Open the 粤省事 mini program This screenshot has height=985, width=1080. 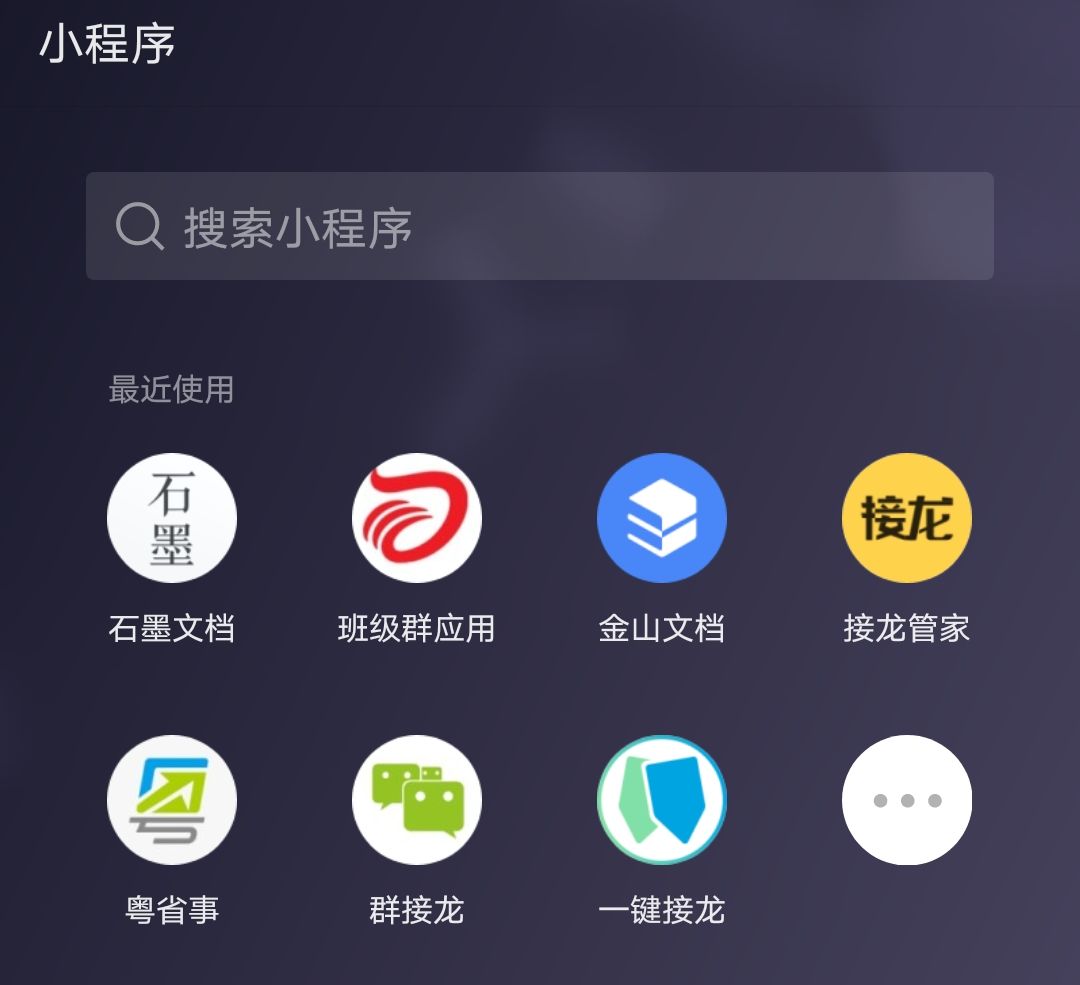tap(172, 800)
